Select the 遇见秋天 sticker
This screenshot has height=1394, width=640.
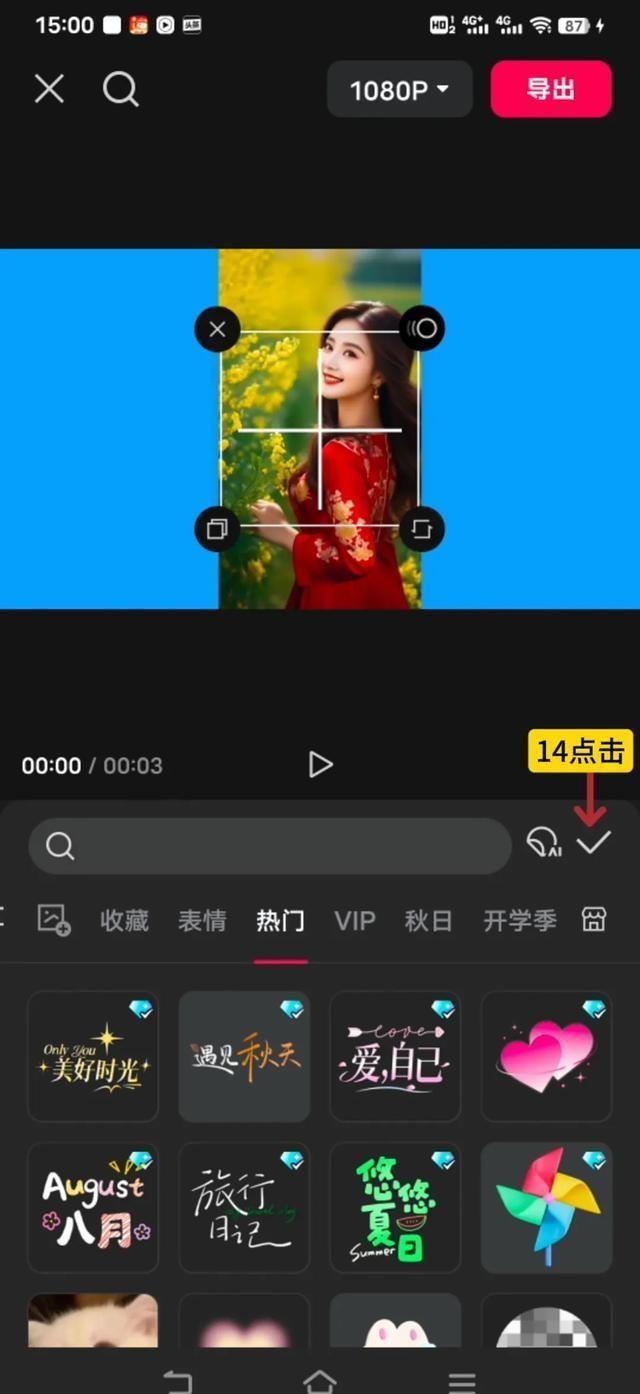pos(245,1056)
